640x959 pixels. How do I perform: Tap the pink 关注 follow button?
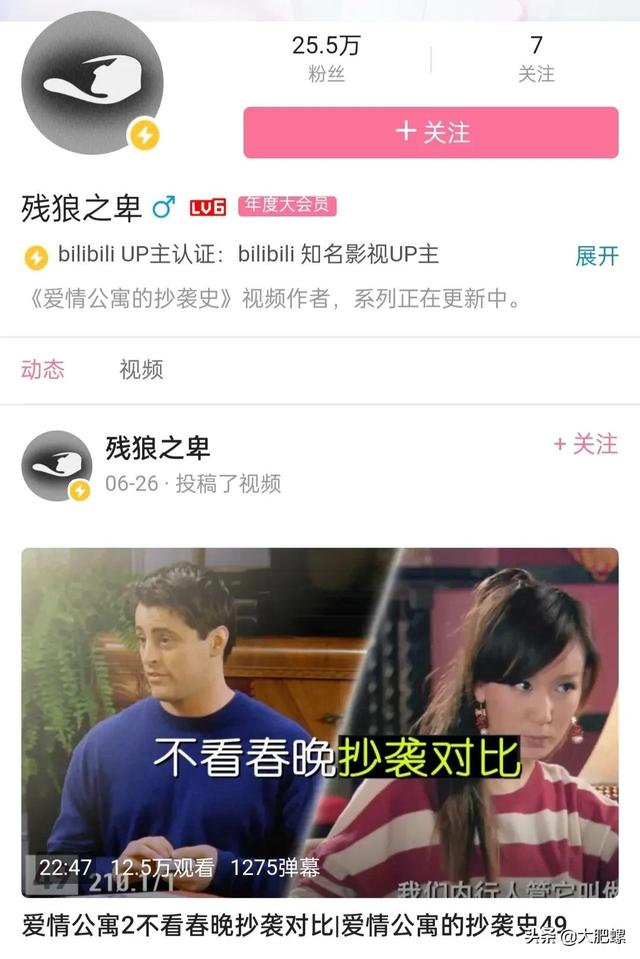tap(431, 132)
